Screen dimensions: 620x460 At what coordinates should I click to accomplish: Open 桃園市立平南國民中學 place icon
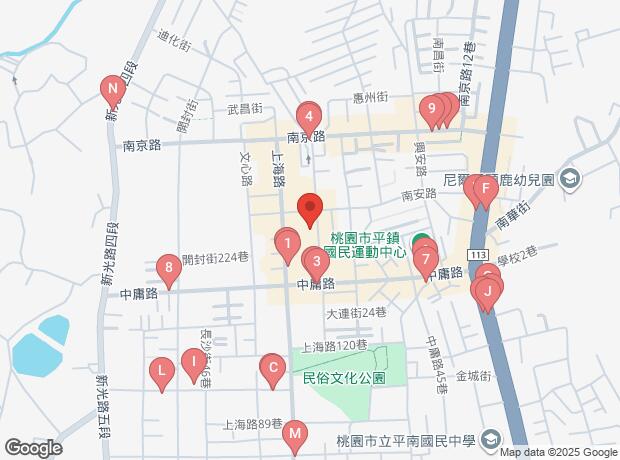click(491, 439)
